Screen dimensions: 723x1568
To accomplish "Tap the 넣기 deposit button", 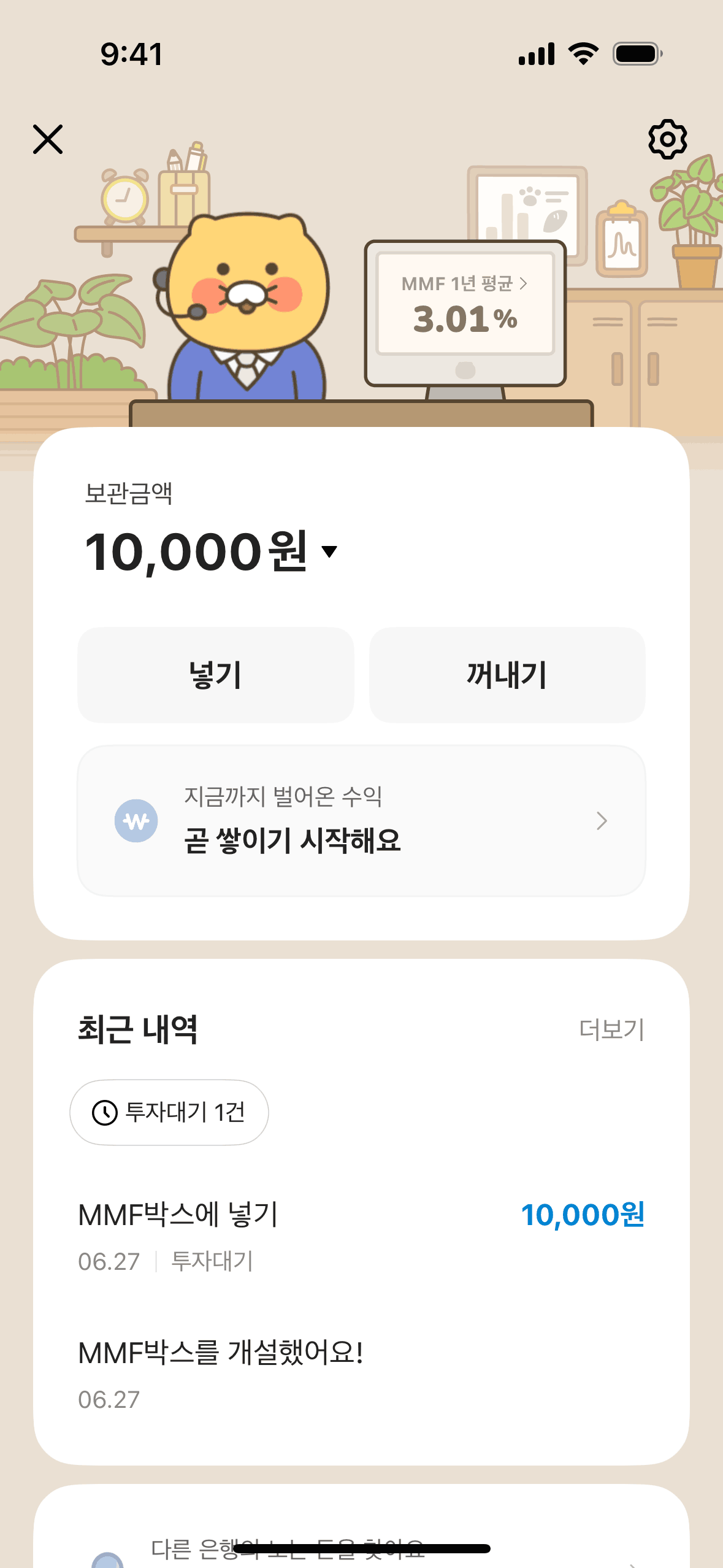I will point(216,675).
